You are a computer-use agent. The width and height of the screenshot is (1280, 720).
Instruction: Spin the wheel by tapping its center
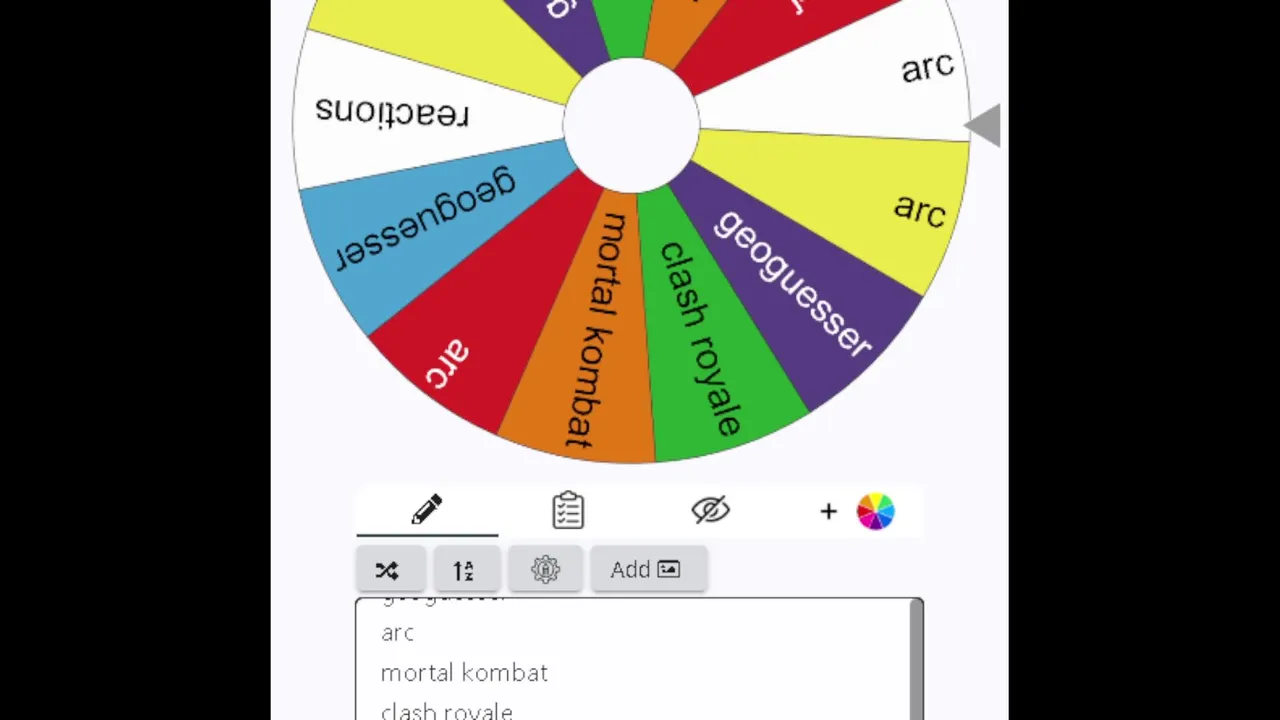(x=631, y=126)
